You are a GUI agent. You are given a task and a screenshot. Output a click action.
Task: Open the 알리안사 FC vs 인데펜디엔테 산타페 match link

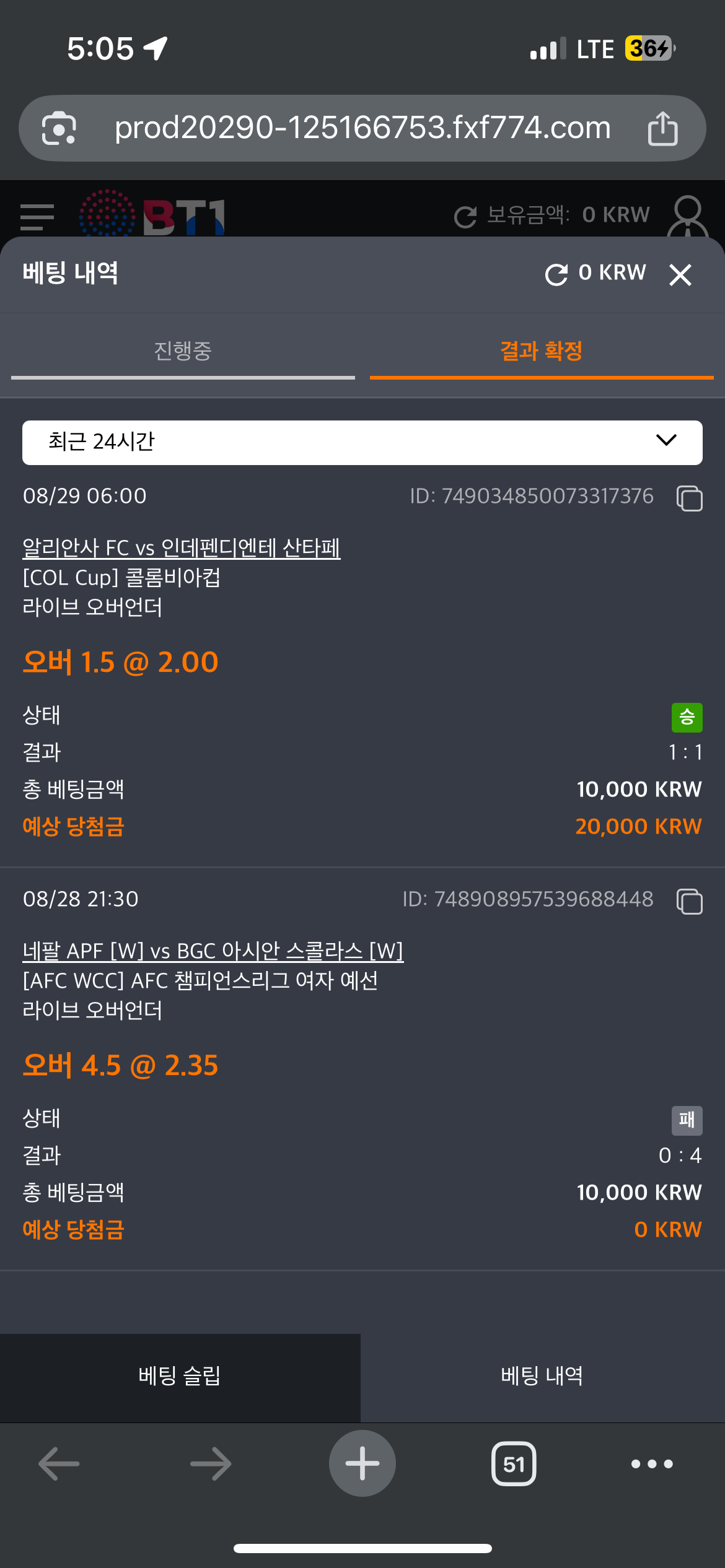(182, 547)
